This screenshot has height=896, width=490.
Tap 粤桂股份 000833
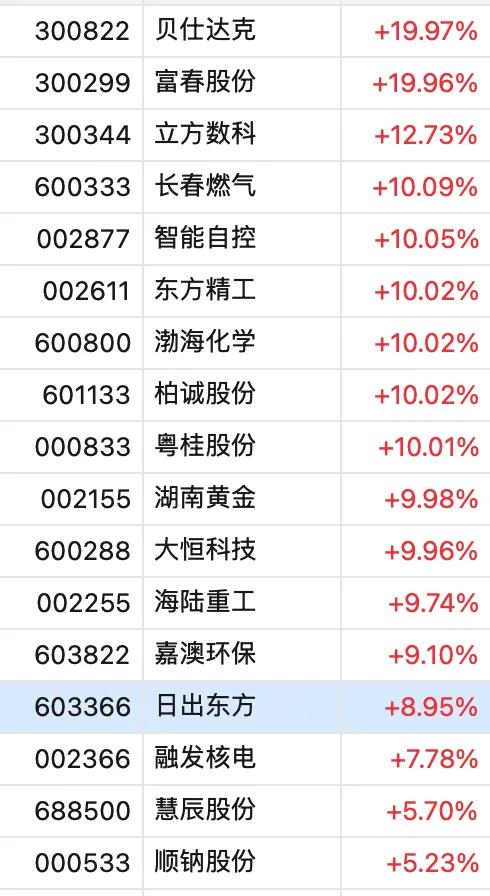[x=245, y=447]
